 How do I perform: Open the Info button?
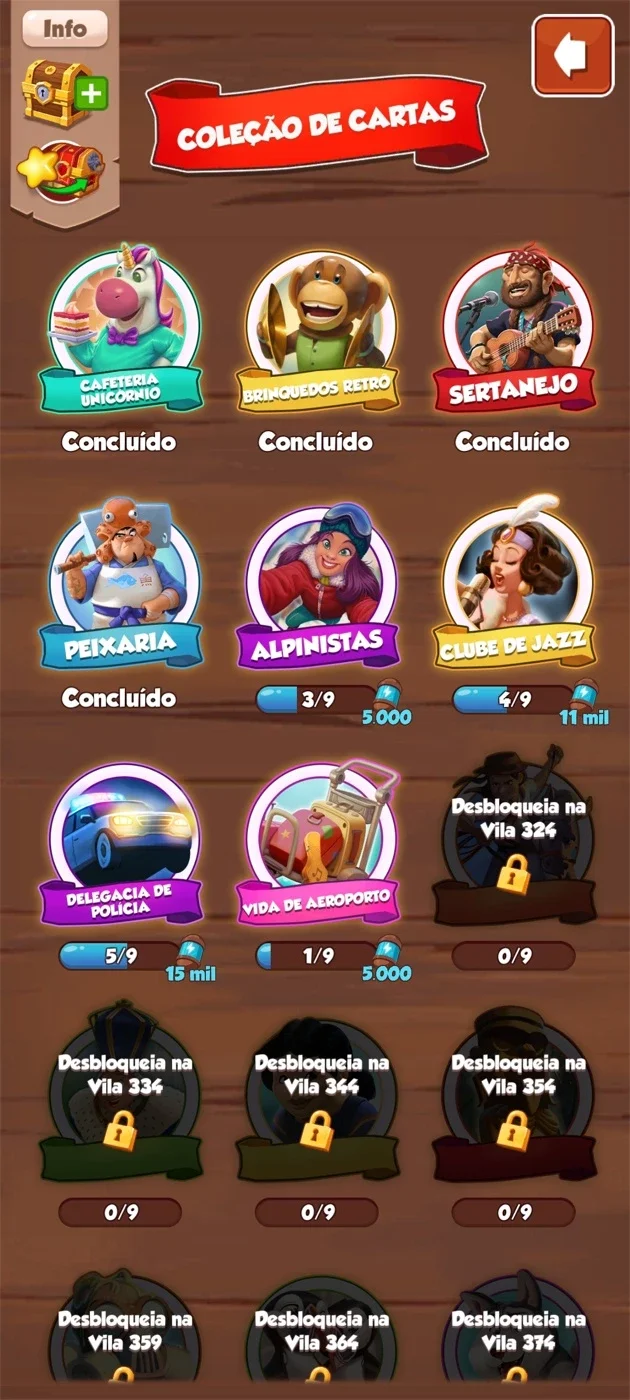pyautogui.click(x=64, y=28)
